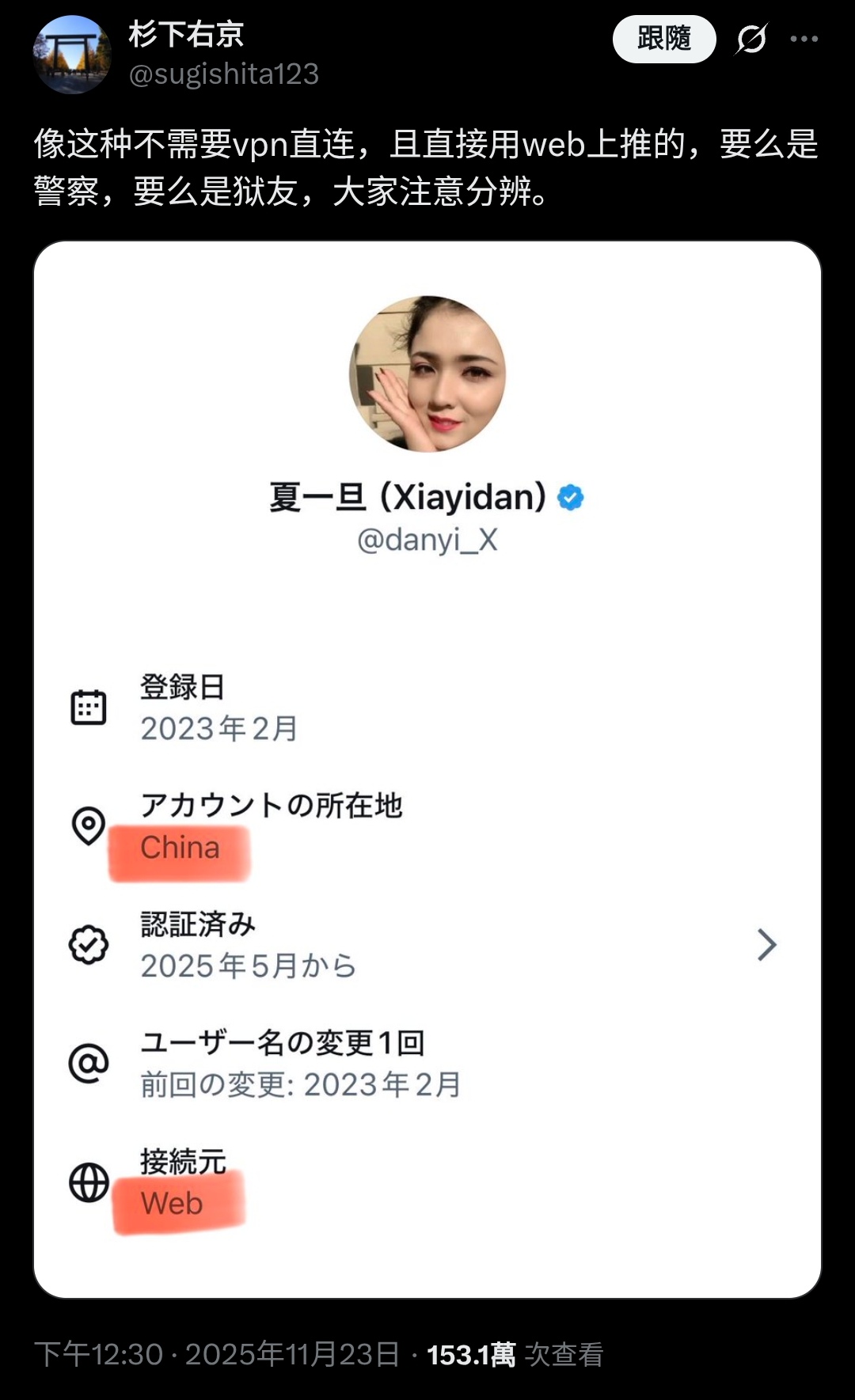Viewport: 855px width, 1400px height.
Task: Open 杉下右京's profile from the display name
Action: tap(186, 35)
